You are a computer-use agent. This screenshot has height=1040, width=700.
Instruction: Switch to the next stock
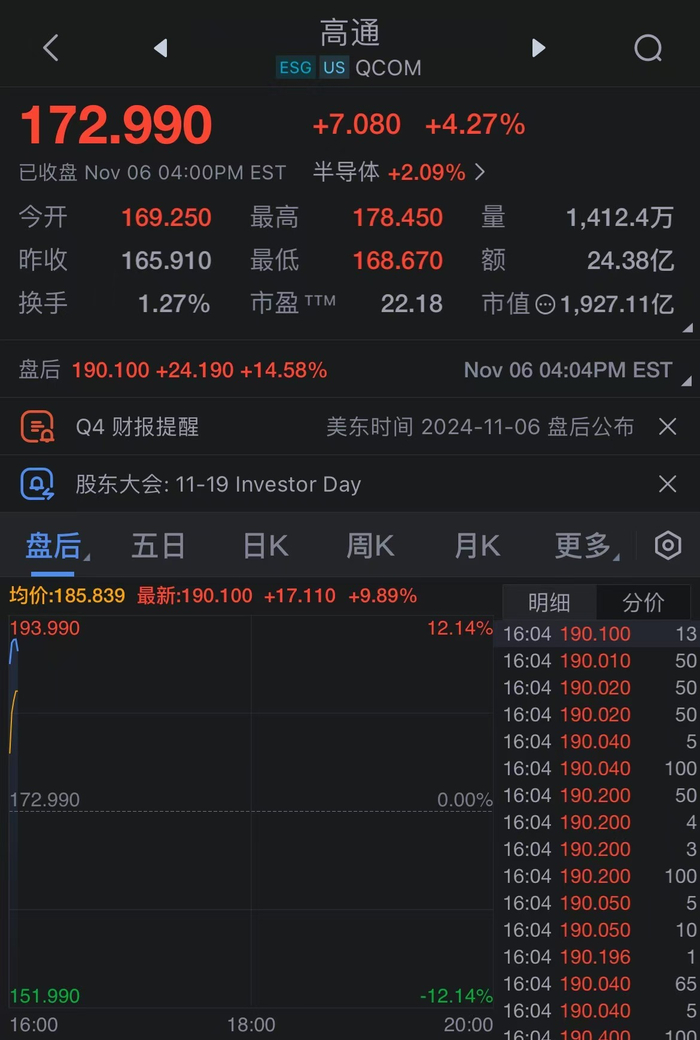coord(538,48)
